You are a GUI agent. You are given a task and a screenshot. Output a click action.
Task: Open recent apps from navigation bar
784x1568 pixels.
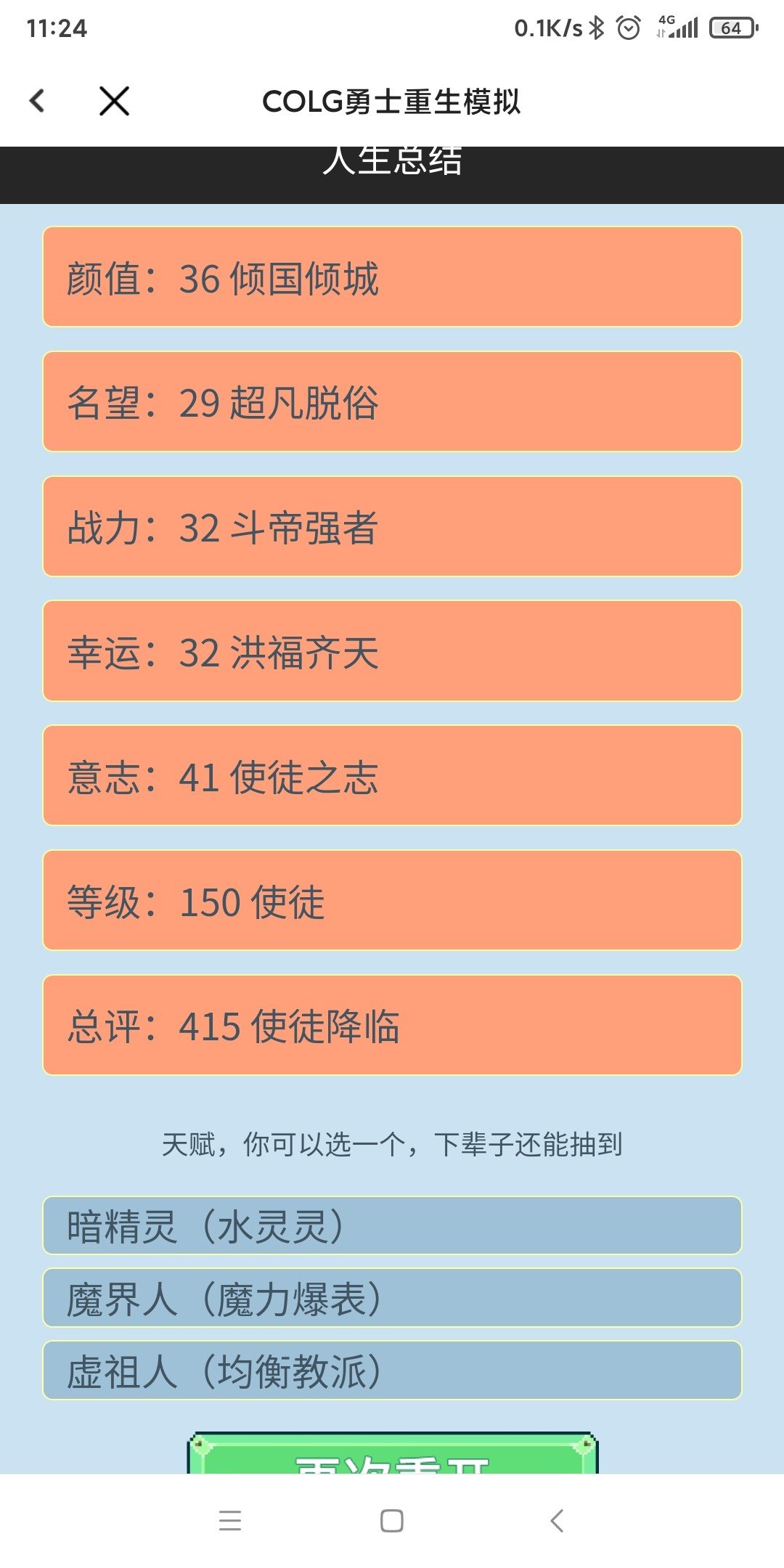click(229, 1520)
